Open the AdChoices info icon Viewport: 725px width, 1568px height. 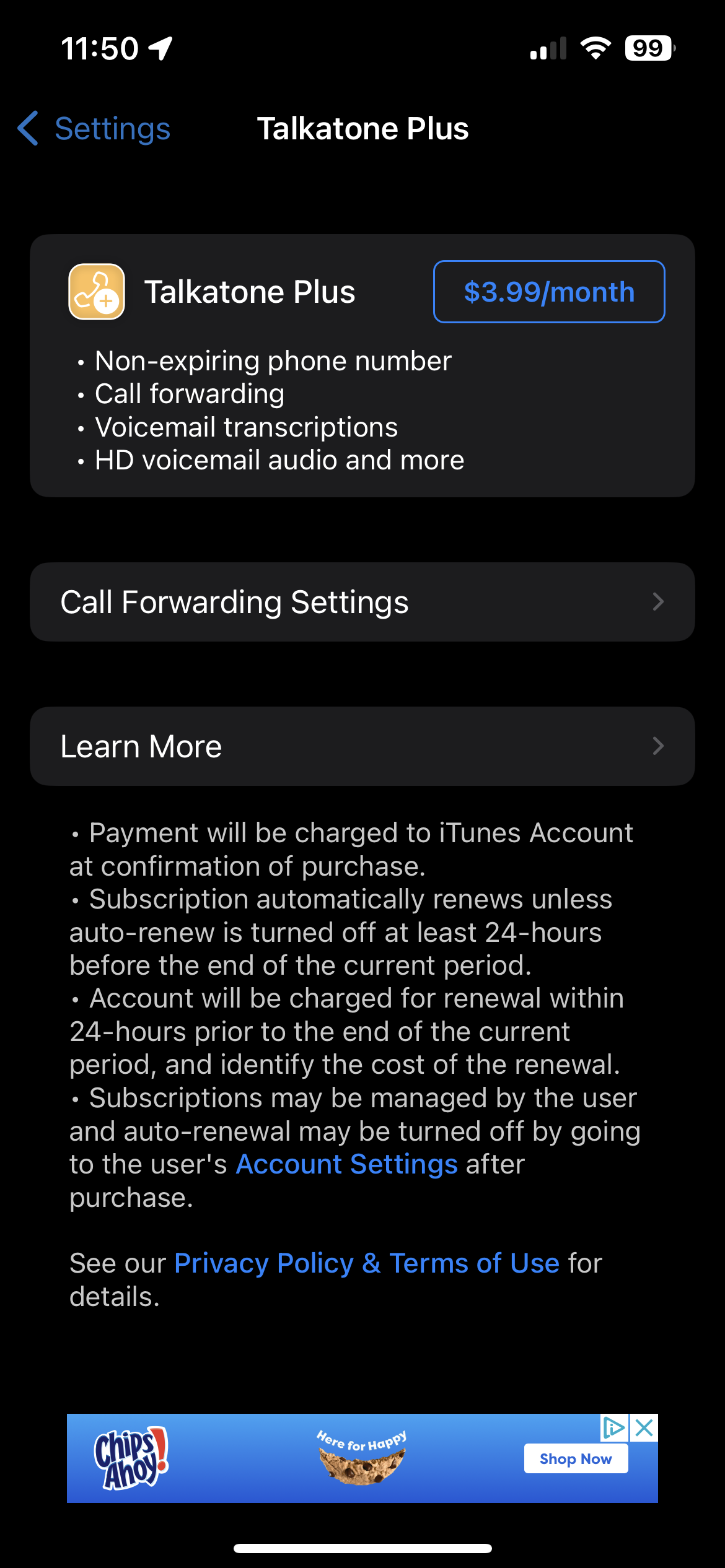[613, 1428]
